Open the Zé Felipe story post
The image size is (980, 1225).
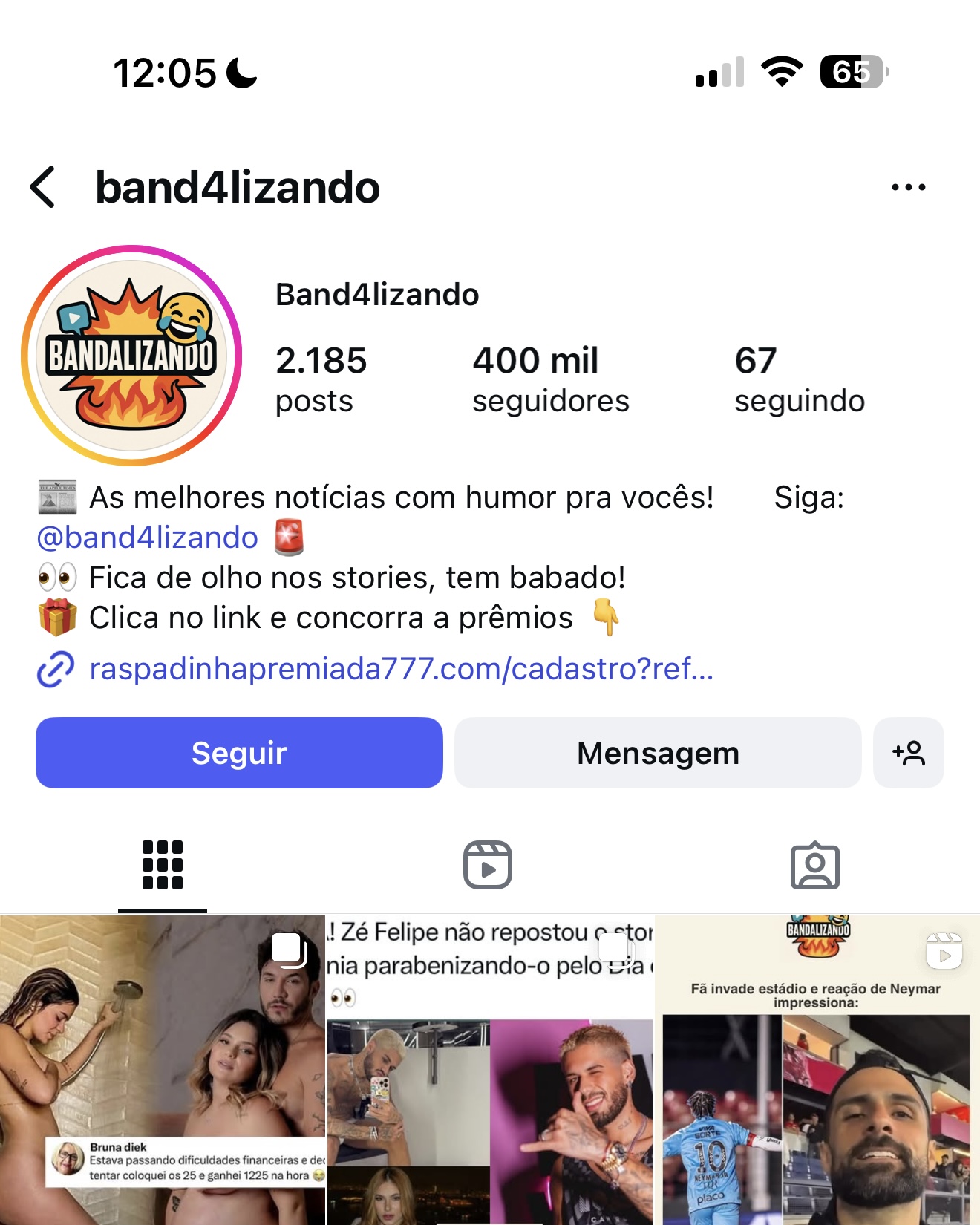489,1069
